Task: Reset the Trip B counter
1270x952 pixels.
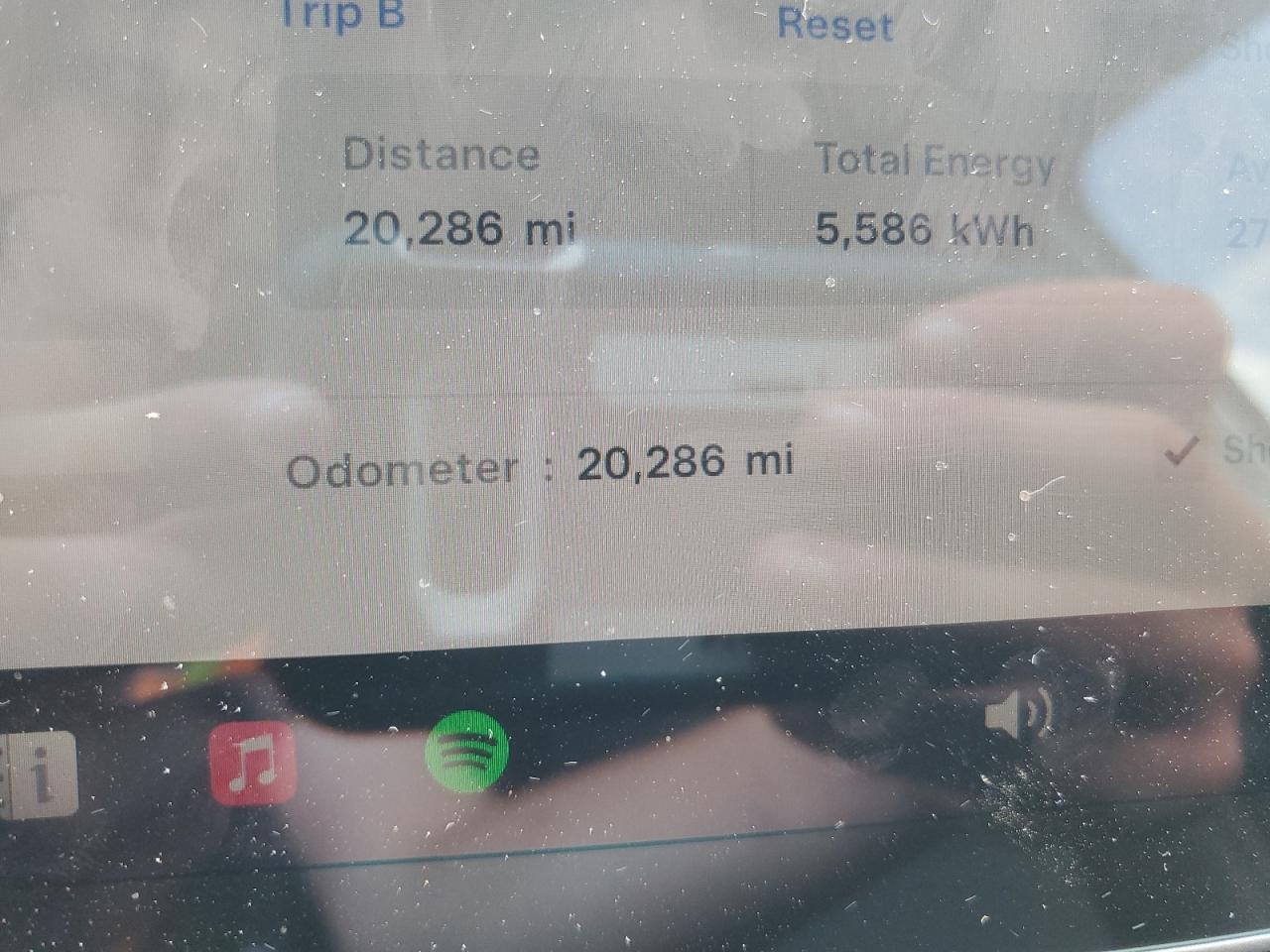Action: click(x=834, y=24)
